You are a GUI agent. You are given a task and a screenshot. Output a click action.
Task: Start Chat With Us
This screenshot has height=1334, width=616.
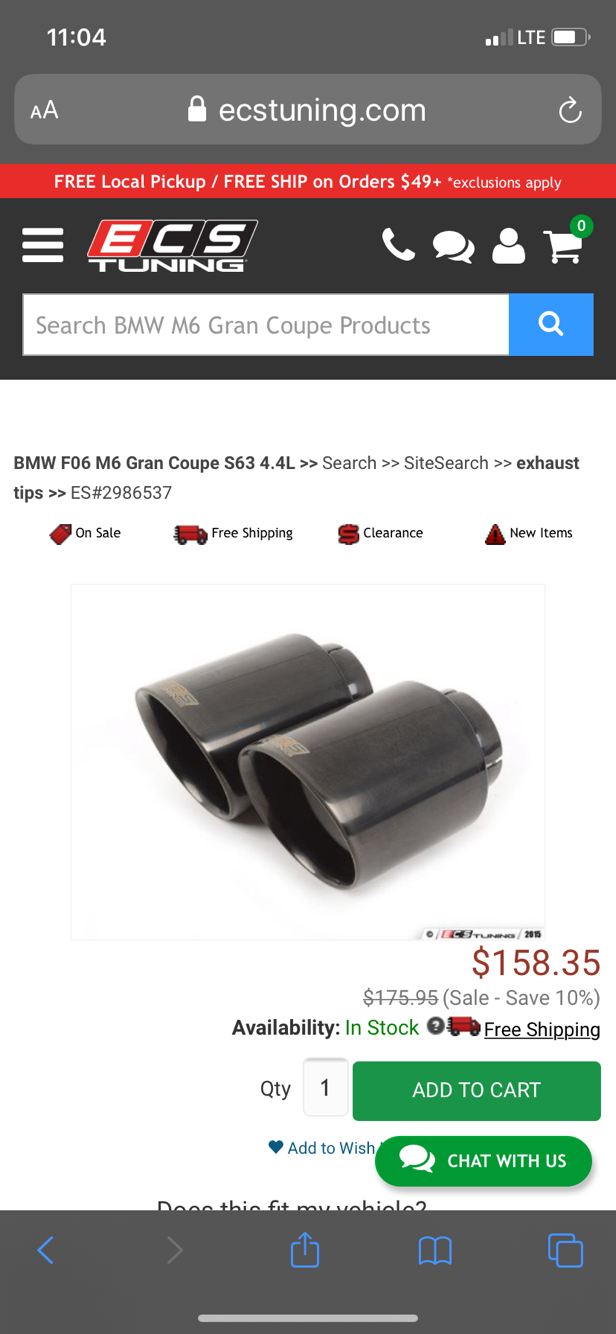[x=484, y=1161]
